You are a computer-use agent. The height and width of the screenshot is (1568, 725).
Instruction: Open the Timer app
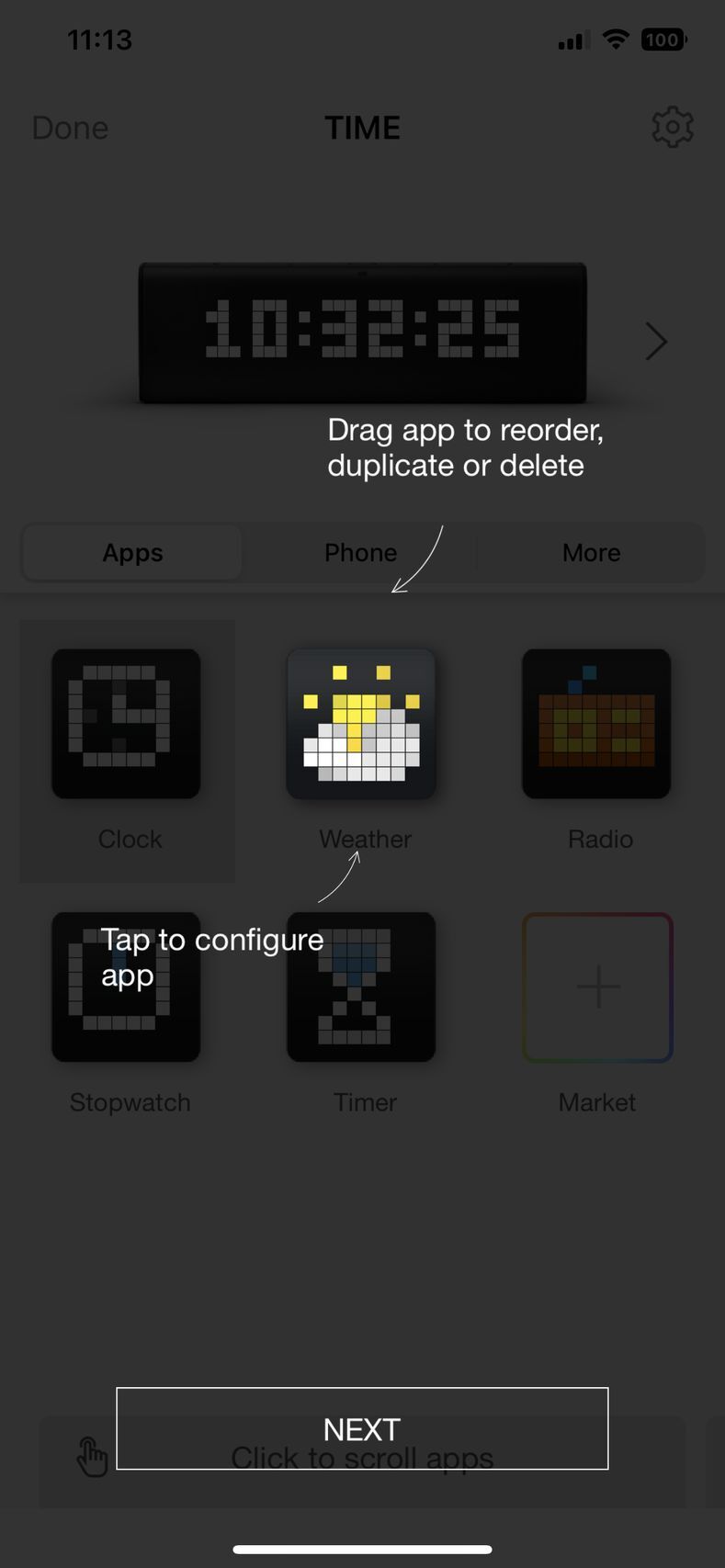point(361,987)
